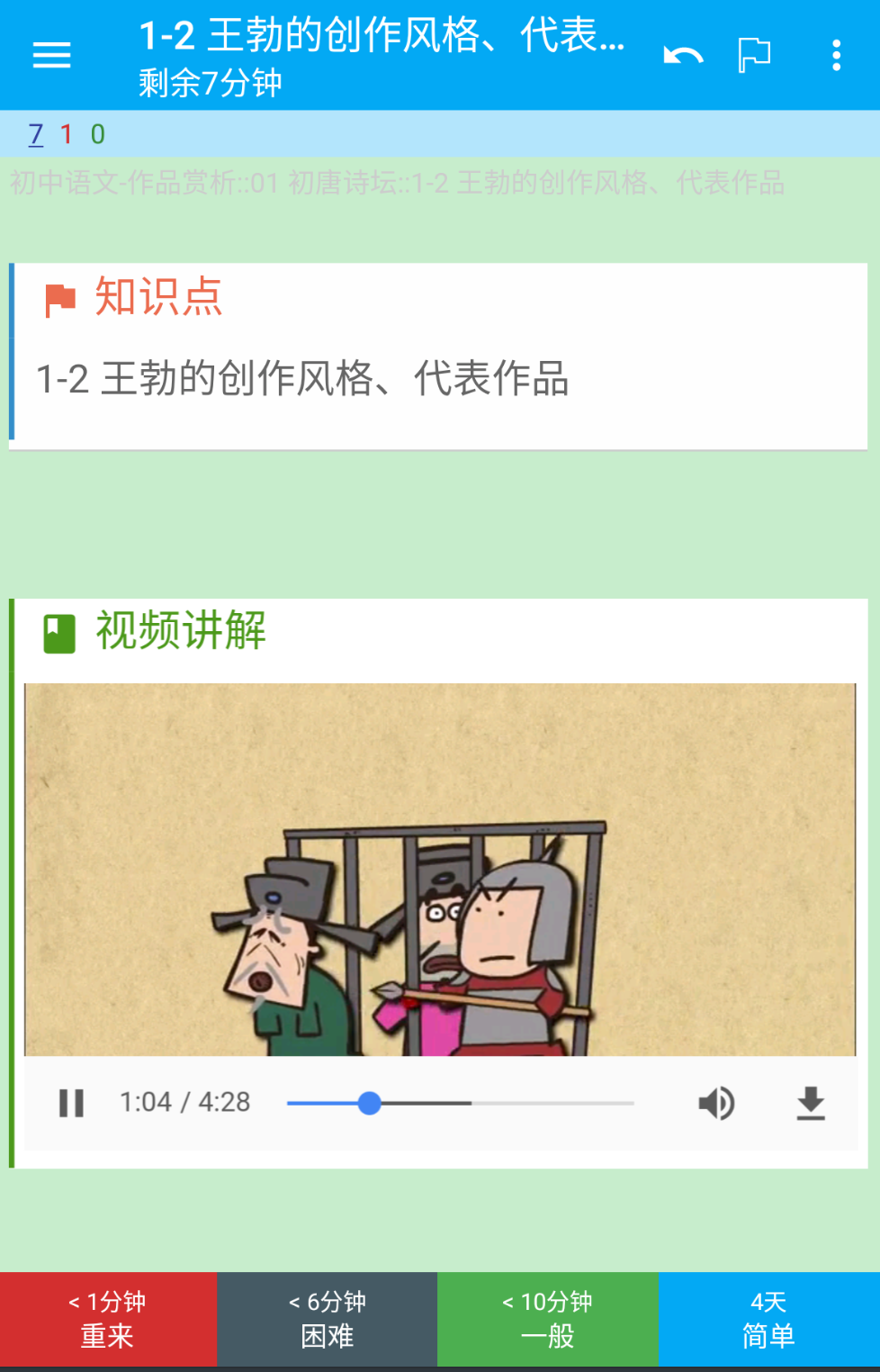Rate the card as 重来
The width and height of the screenshot is (880, 1372).
108,1319
